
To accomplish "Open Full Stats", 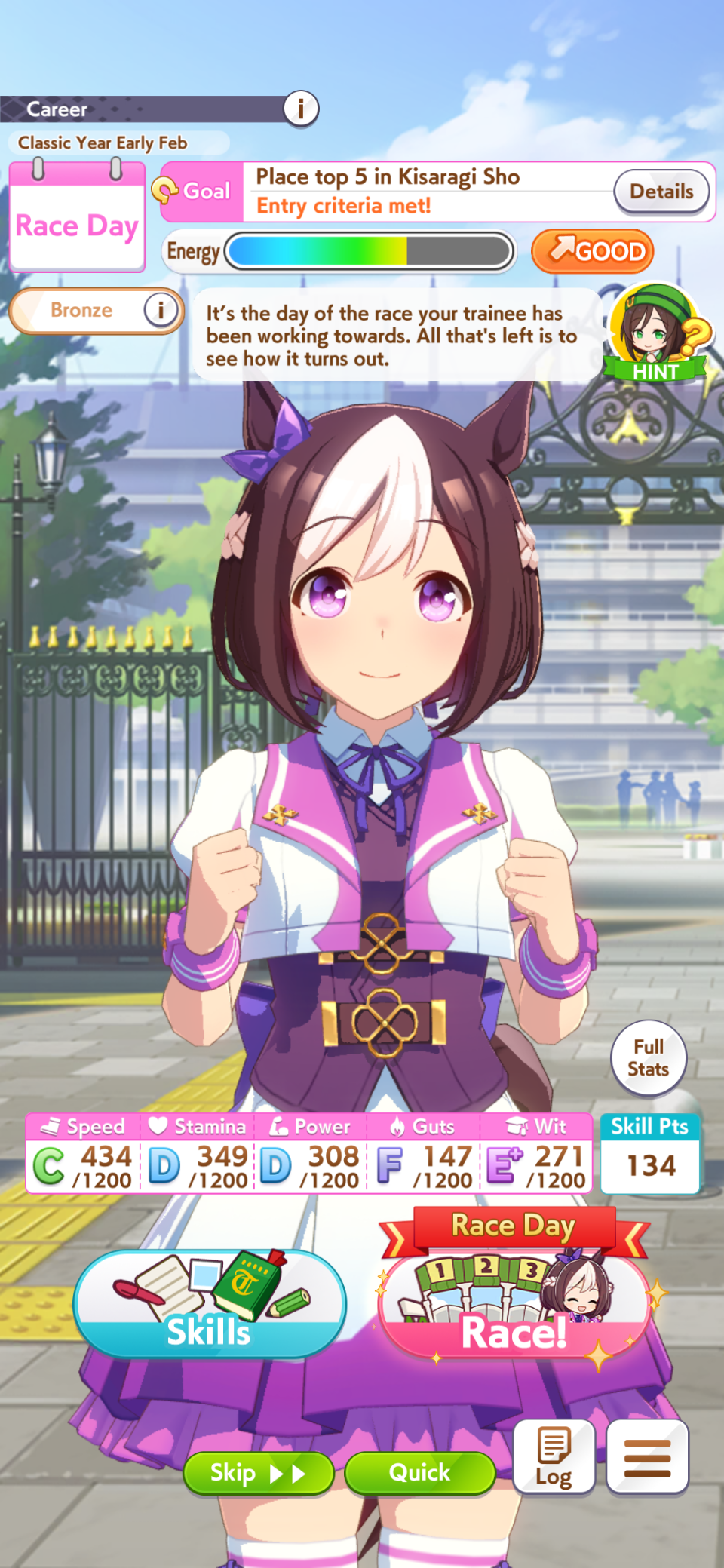I will [x=649, y=1057].
